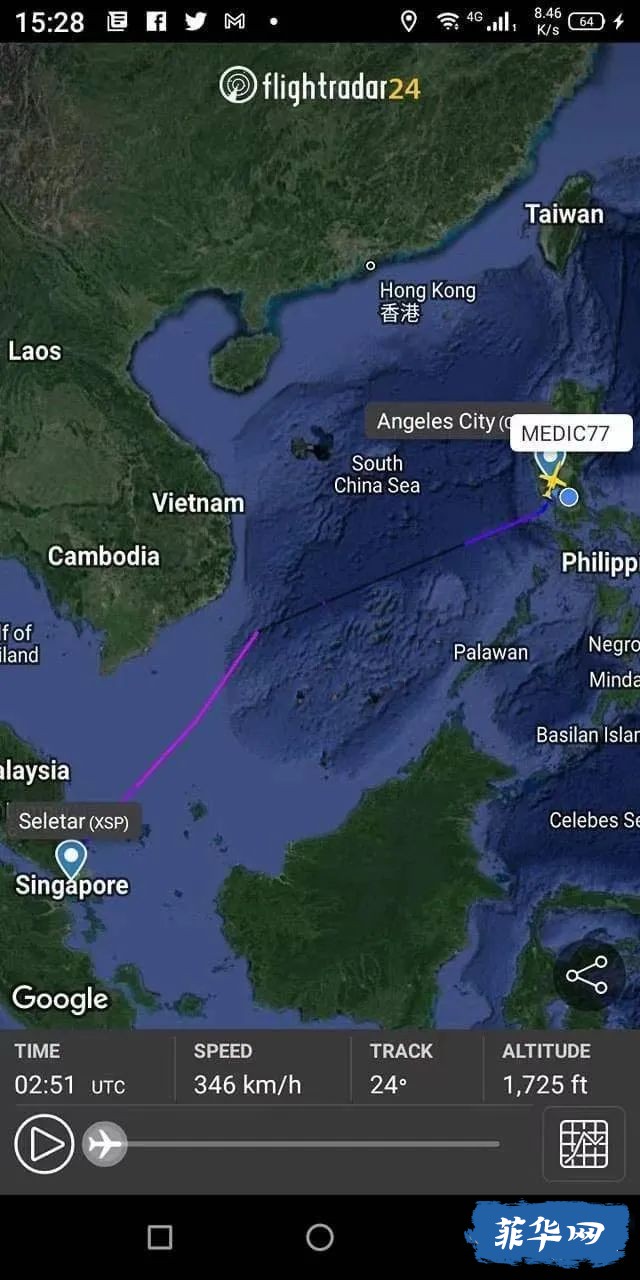Open recent apps
Image resolution: width=640 pixels, height=1280 pixels.
coord(160,1237)
